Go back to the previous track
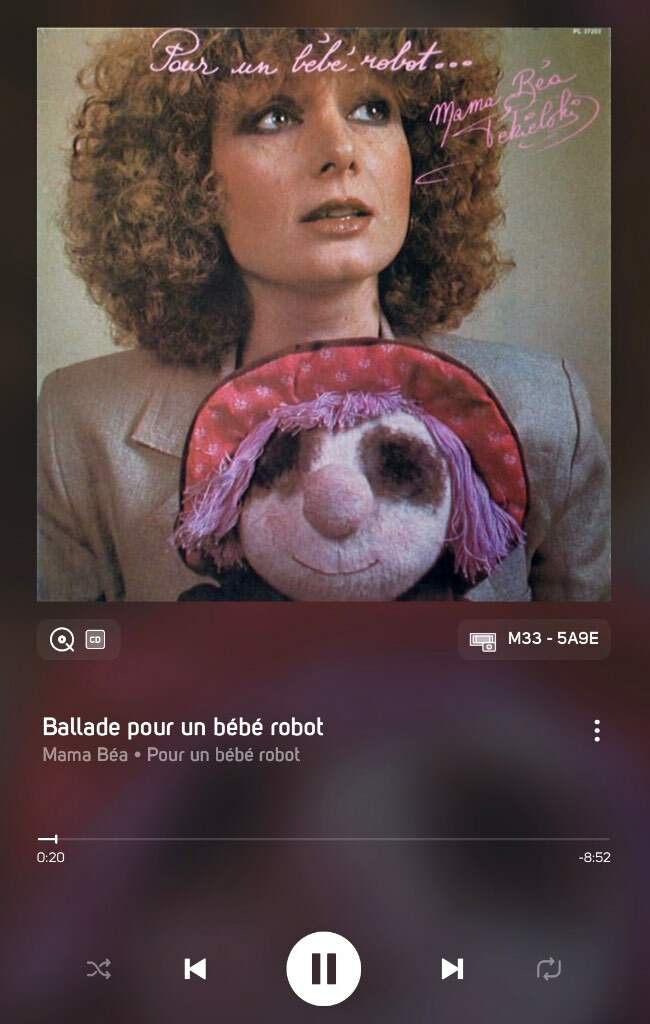 196,968
